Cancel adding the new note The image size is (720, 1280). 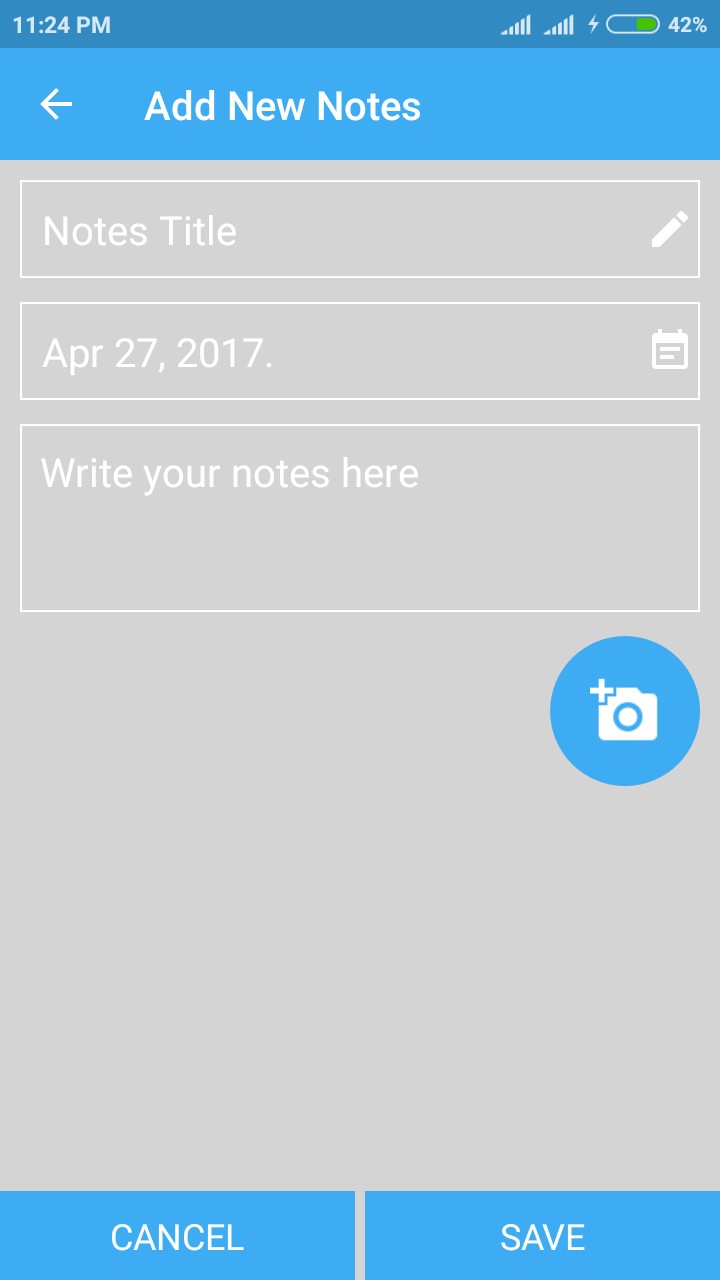(x=177, y=1237)
